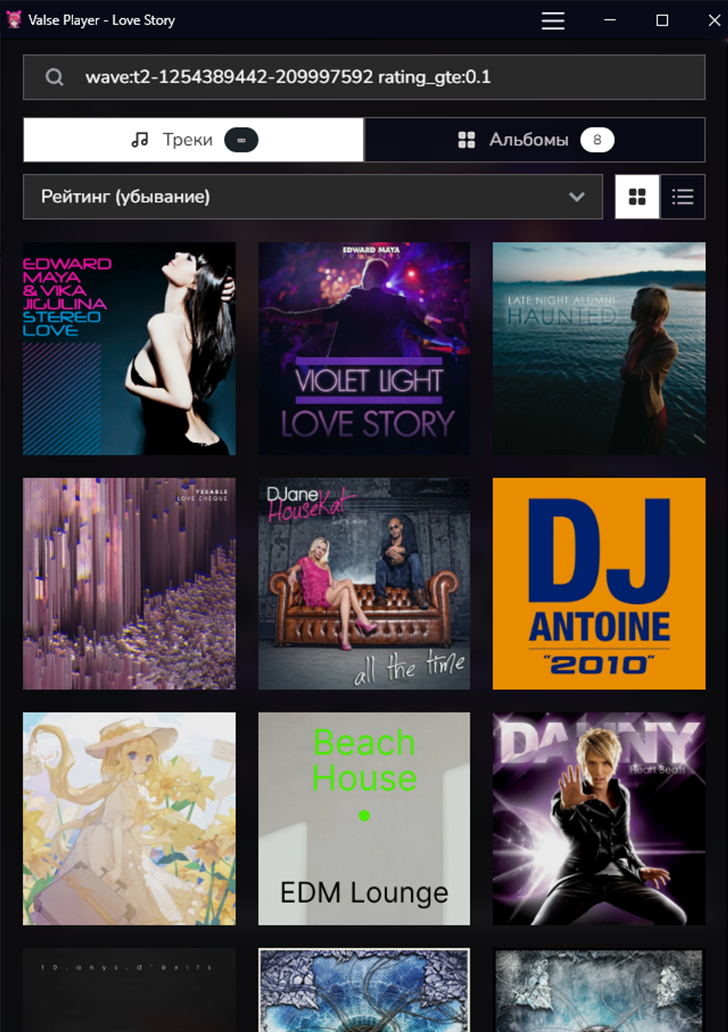Open the anime sunflower girl cover tile
This screenshot has height=1032, width=728.
(x=129, y=818)
